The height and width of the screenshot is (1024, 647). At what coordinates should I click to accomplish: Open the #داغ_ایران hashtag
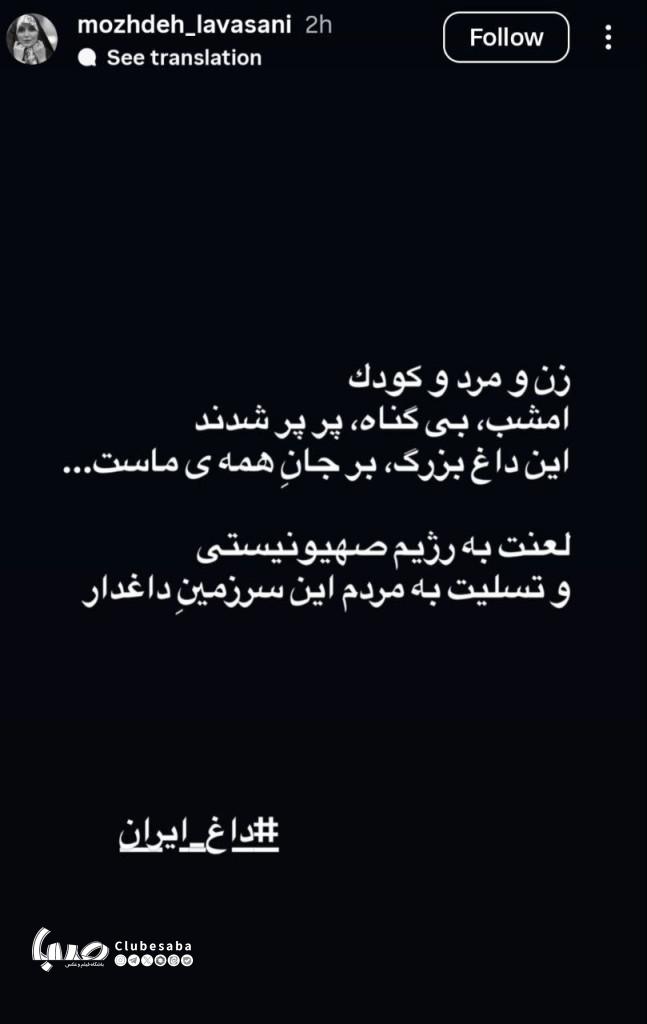click(x=198, y=833)
